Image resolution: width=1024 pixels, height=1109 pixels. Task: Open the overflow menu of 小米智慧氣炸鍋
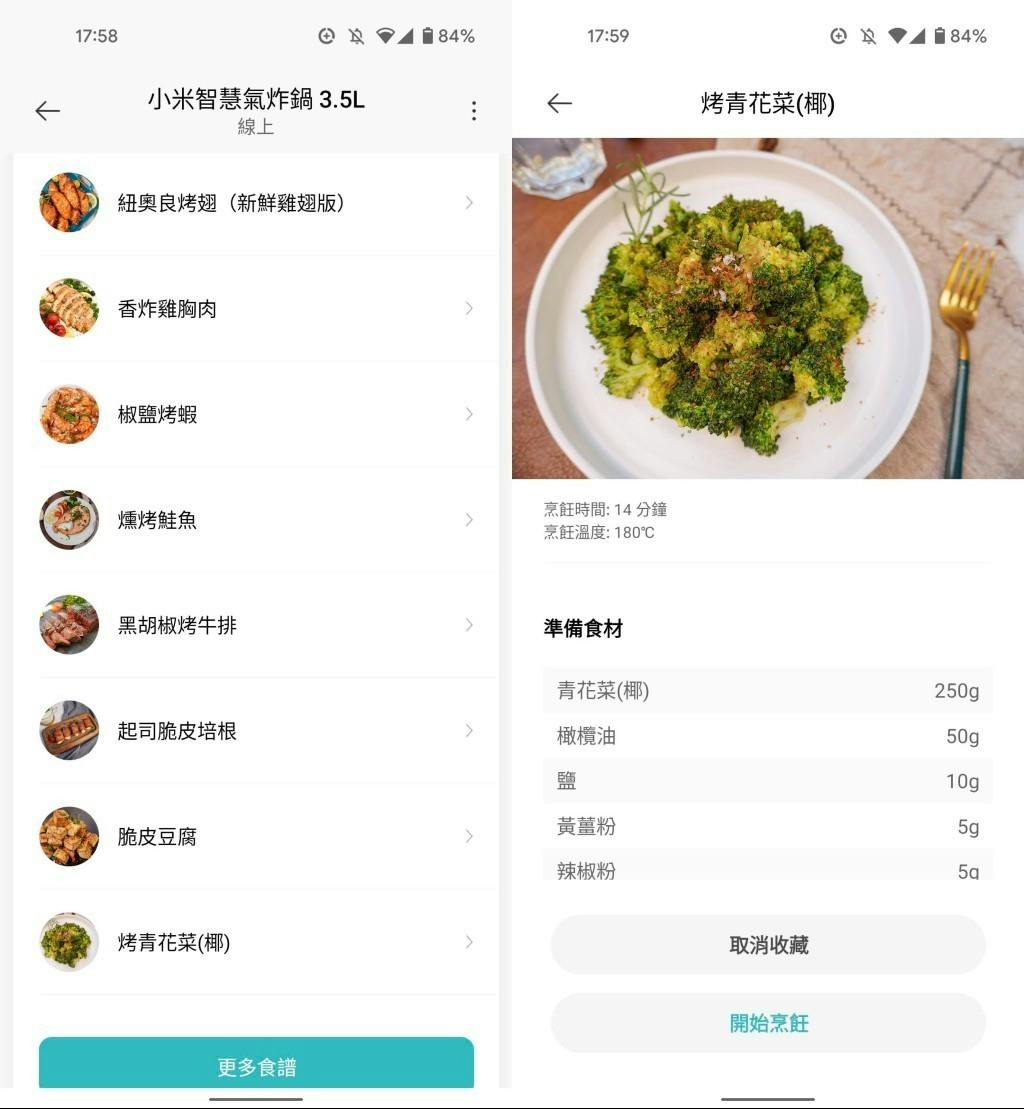(x=474, y=111)
